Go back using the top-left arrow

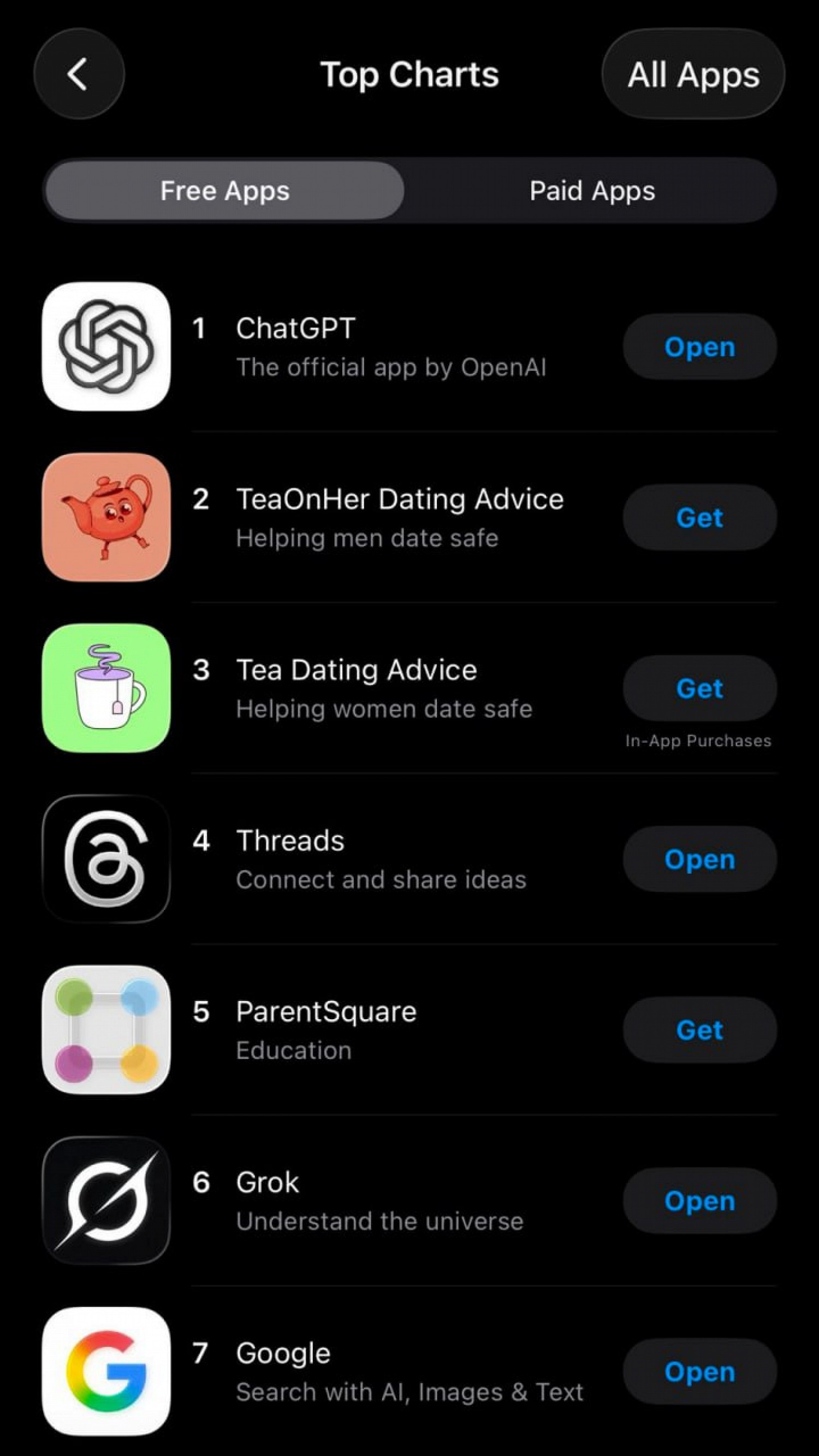click(x=79, y=74)
